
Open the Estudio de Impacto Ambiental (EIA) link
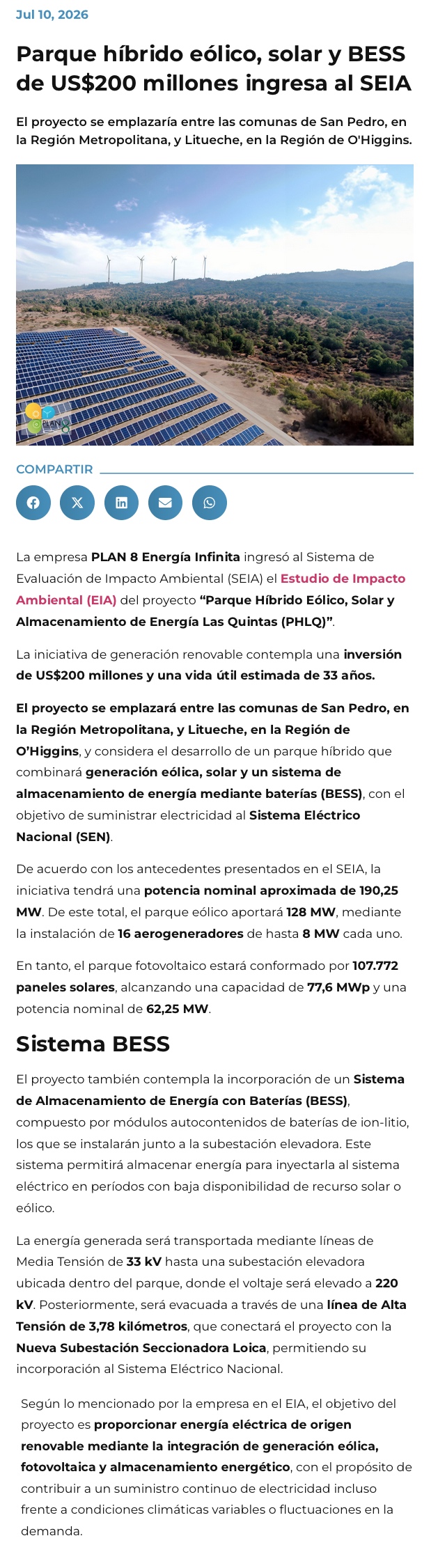(210, 589)
